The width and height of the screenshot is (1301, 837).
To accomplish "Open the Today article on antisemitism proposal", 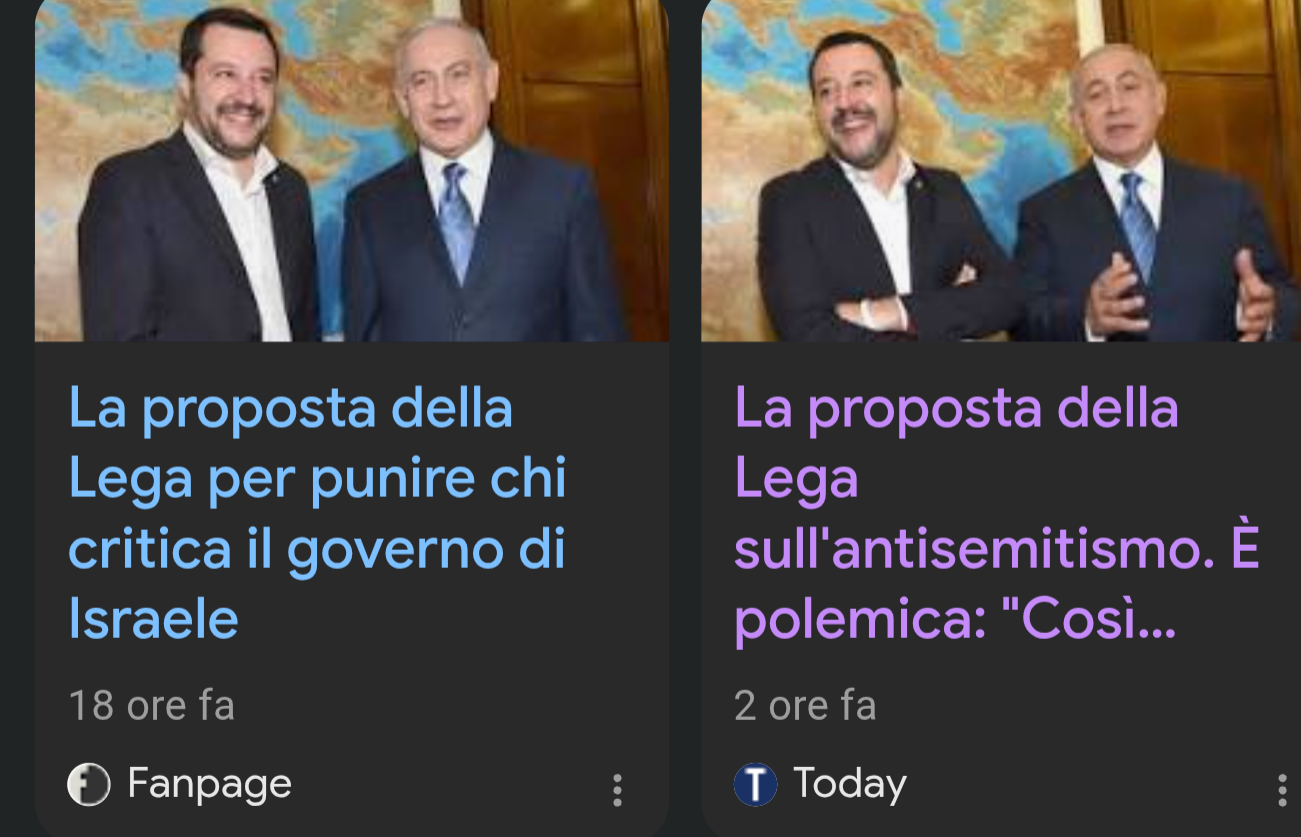I will 996,514.
